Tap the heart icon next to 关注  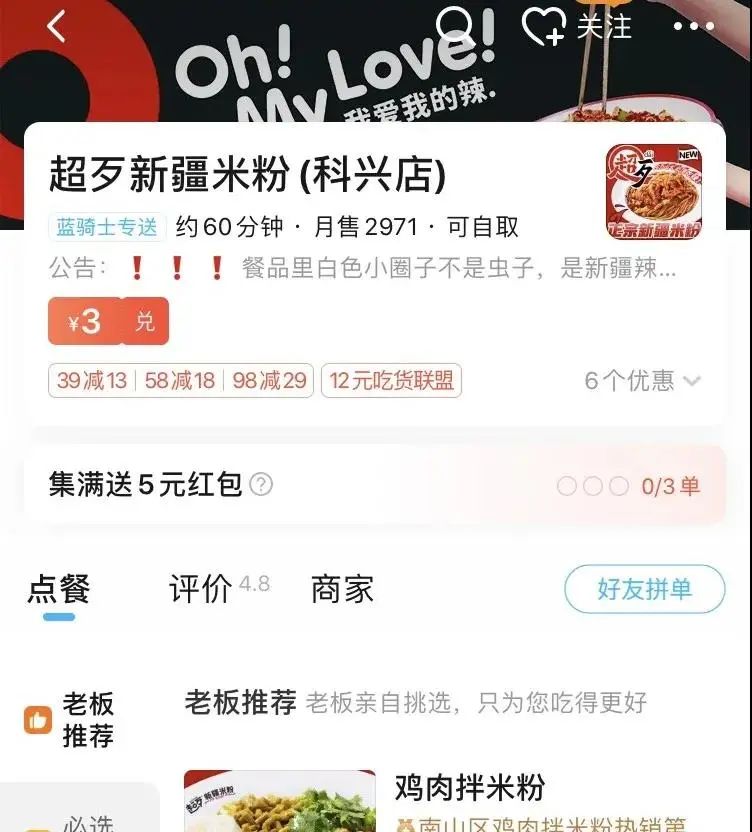coord(545,28)
